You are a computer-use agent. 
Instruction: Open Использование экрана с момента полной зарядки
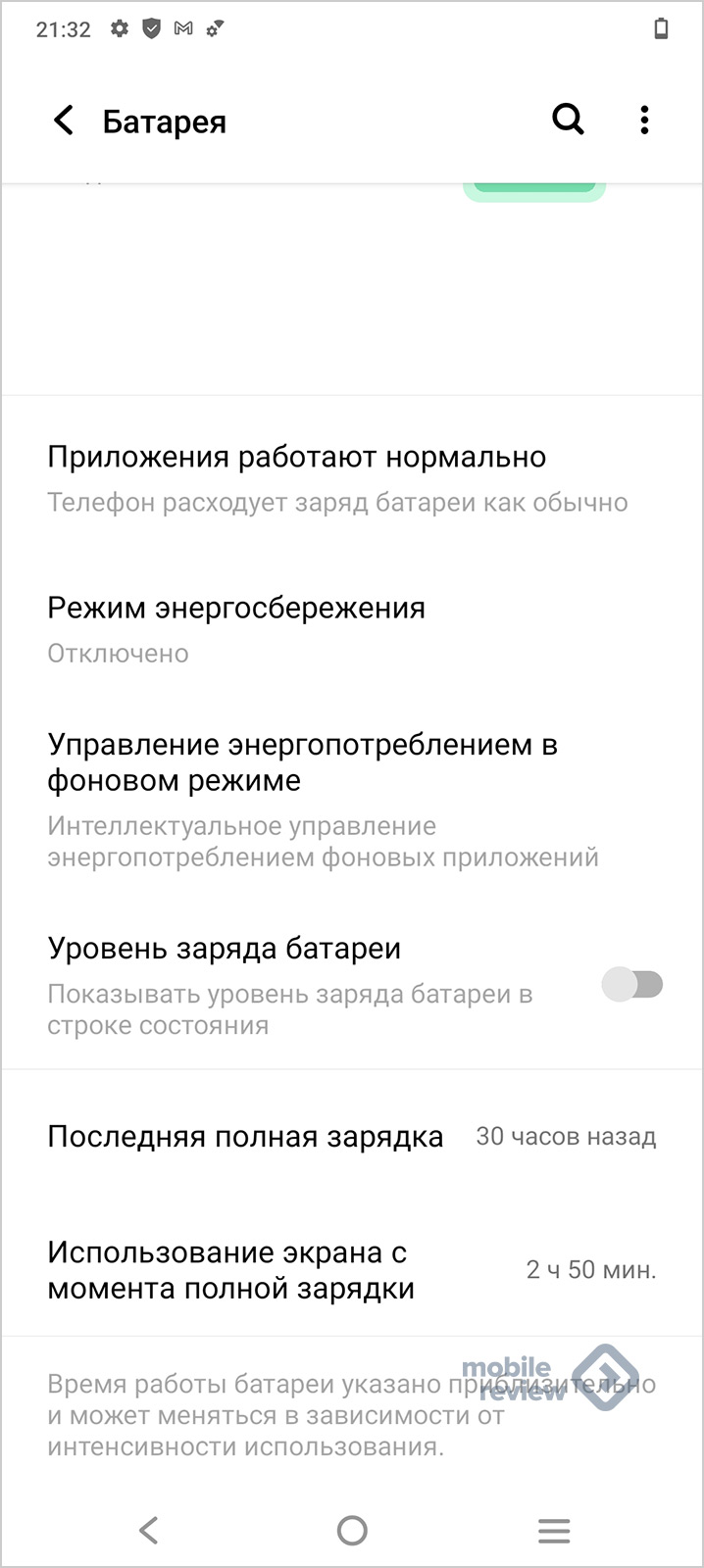[352, 1270]
